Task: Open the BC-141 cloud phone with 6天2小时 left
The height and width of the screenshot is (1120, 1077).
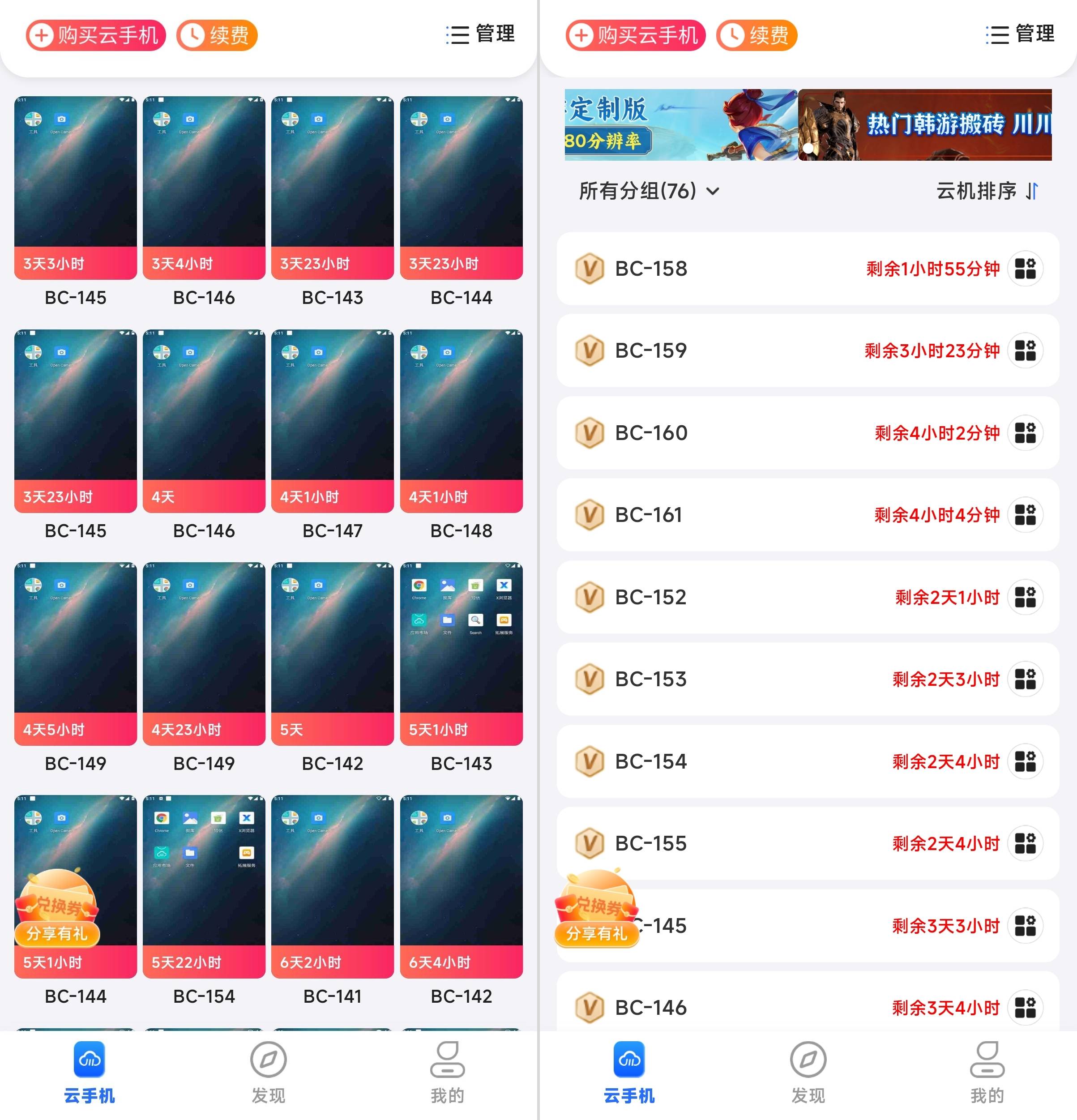Action: click(x=332, y=886)
